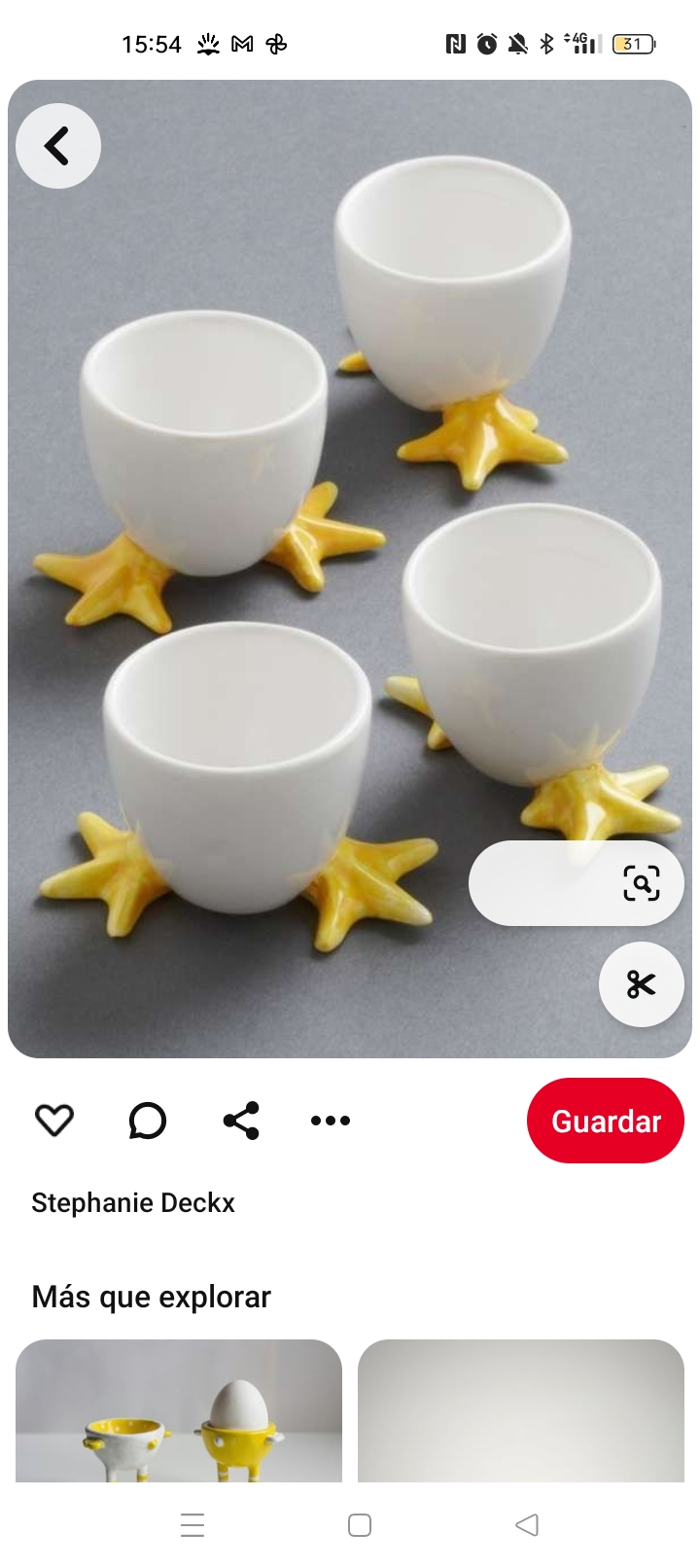The image size is (700, 1568).
Task: Open the comments bubble
Action: coord(148,1121)
